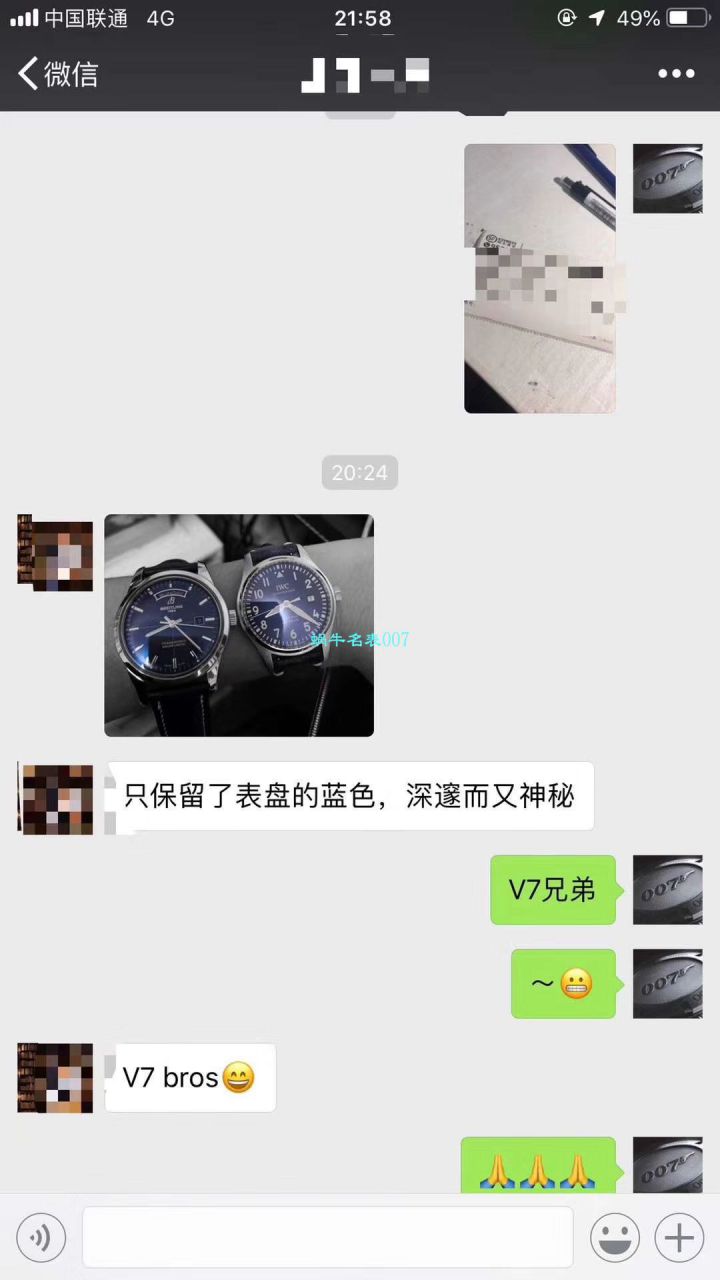The height and width of the screenshot is (1280, 720).
Task: Tap the 20:24 timestamp label
Action: tap(360, 472)
